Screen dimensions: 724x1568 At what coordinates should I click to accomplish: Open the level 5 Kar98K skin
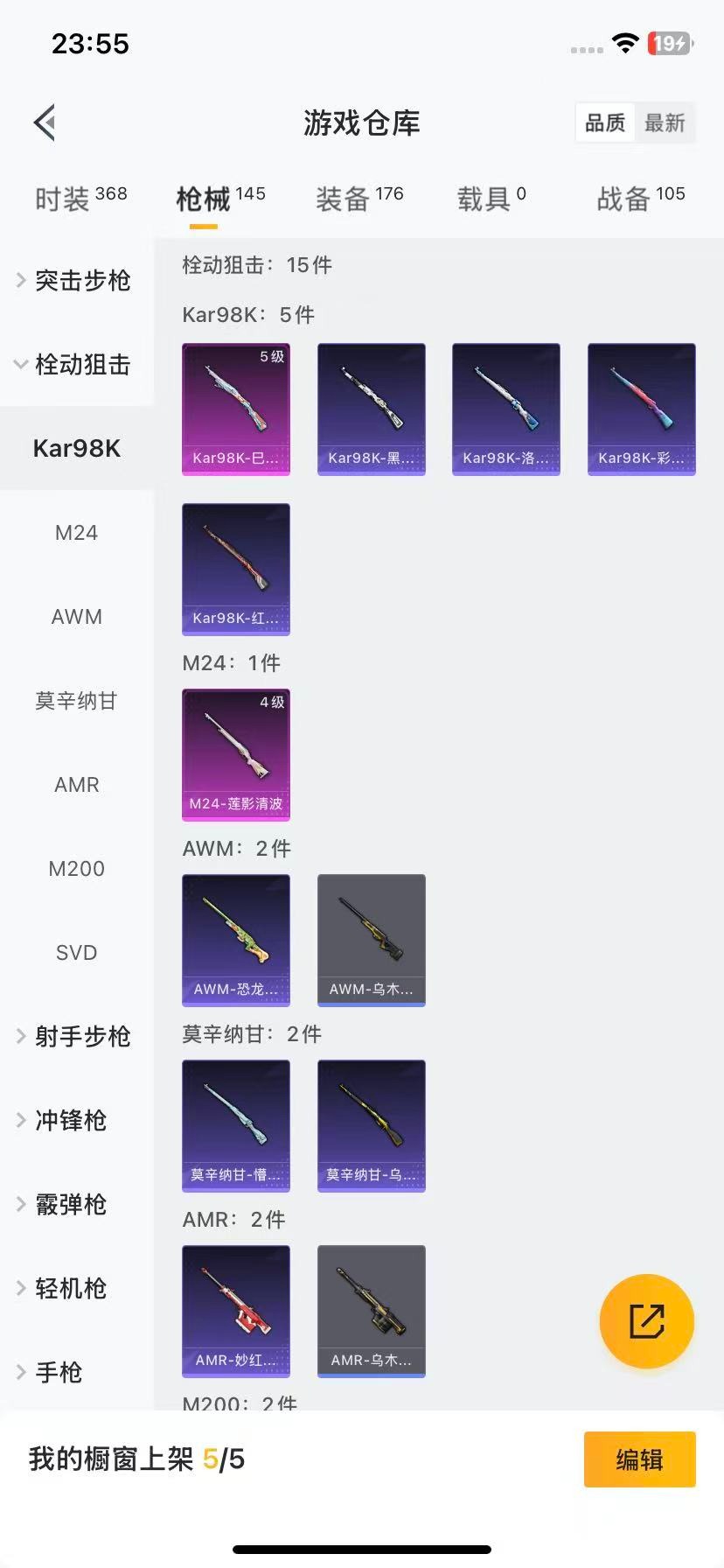[235, 409]
